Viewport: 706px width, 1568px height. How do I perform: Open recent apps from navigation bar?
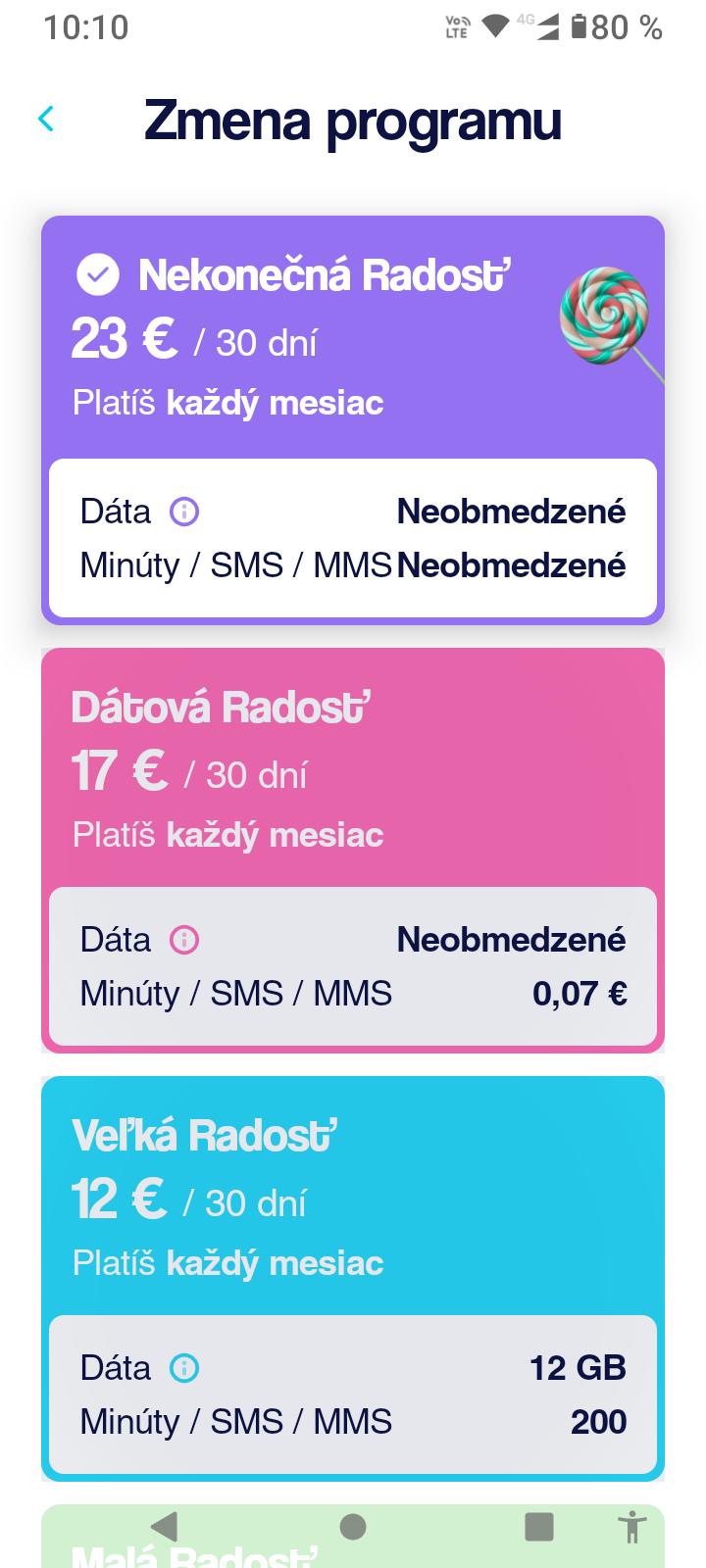pos(539,1527)
